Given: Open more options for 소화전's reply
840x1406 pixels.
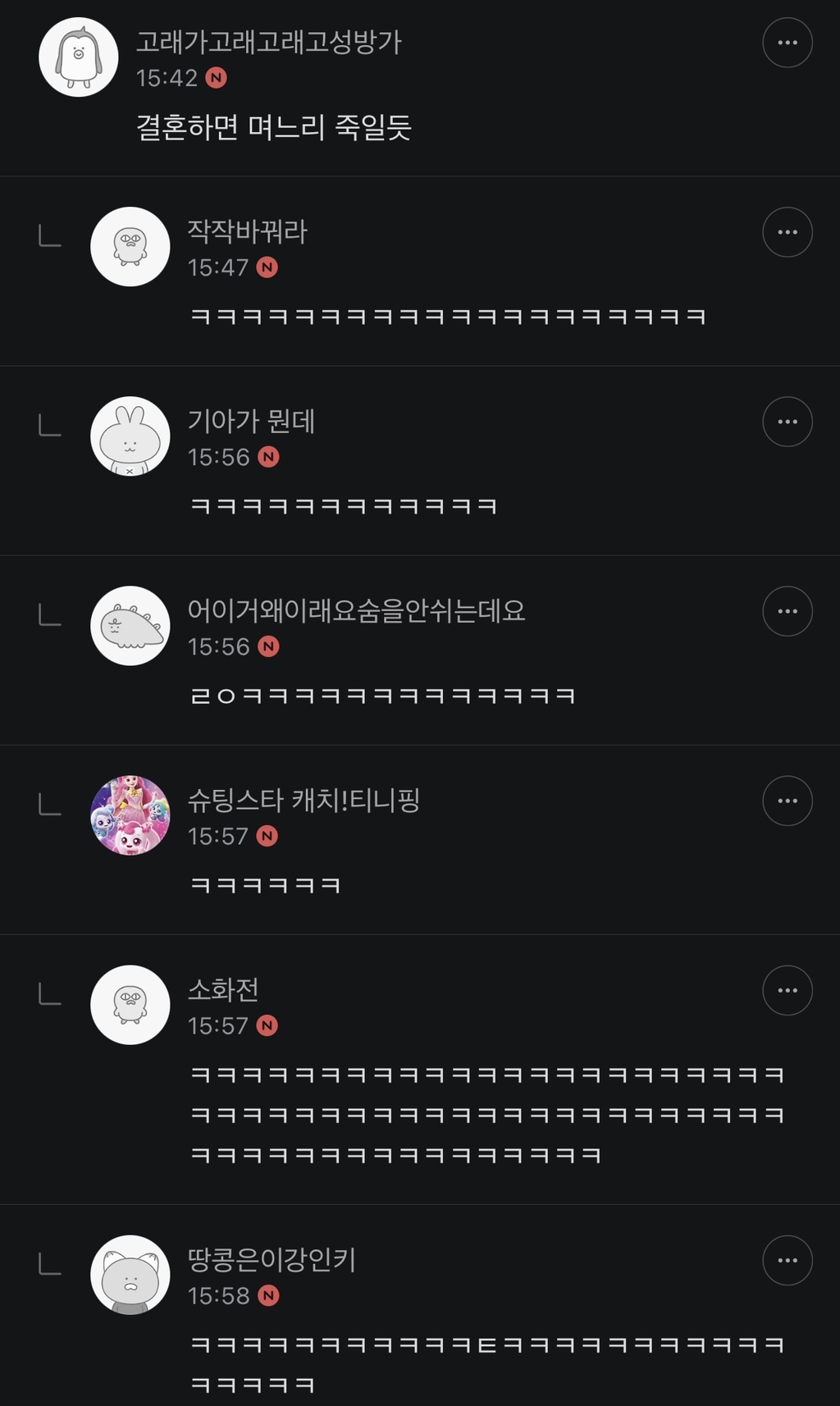Looking at the screenshot, I should pyautogui.click(x=787, y=990).
